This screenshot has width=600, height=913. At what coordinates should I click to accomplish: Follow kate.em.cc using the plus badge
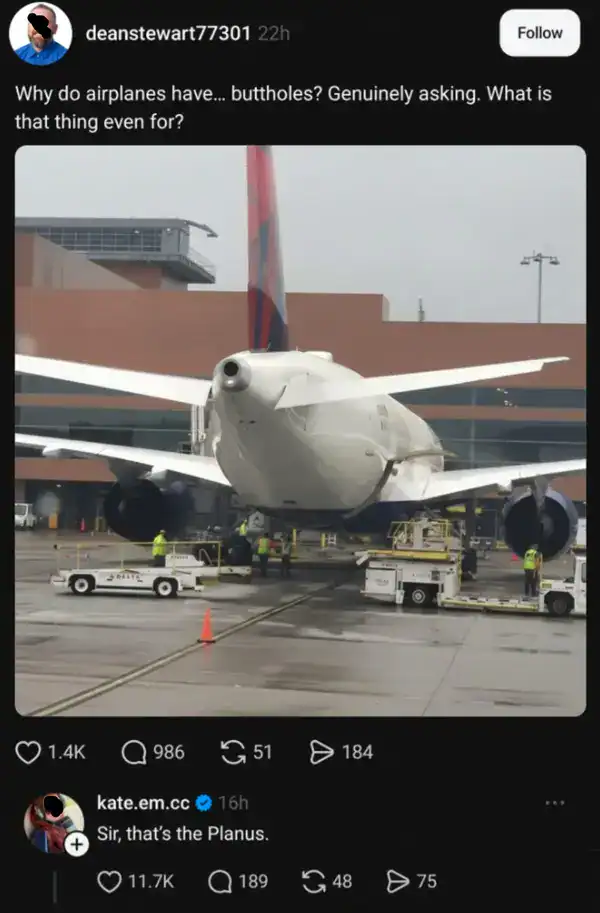77,844
